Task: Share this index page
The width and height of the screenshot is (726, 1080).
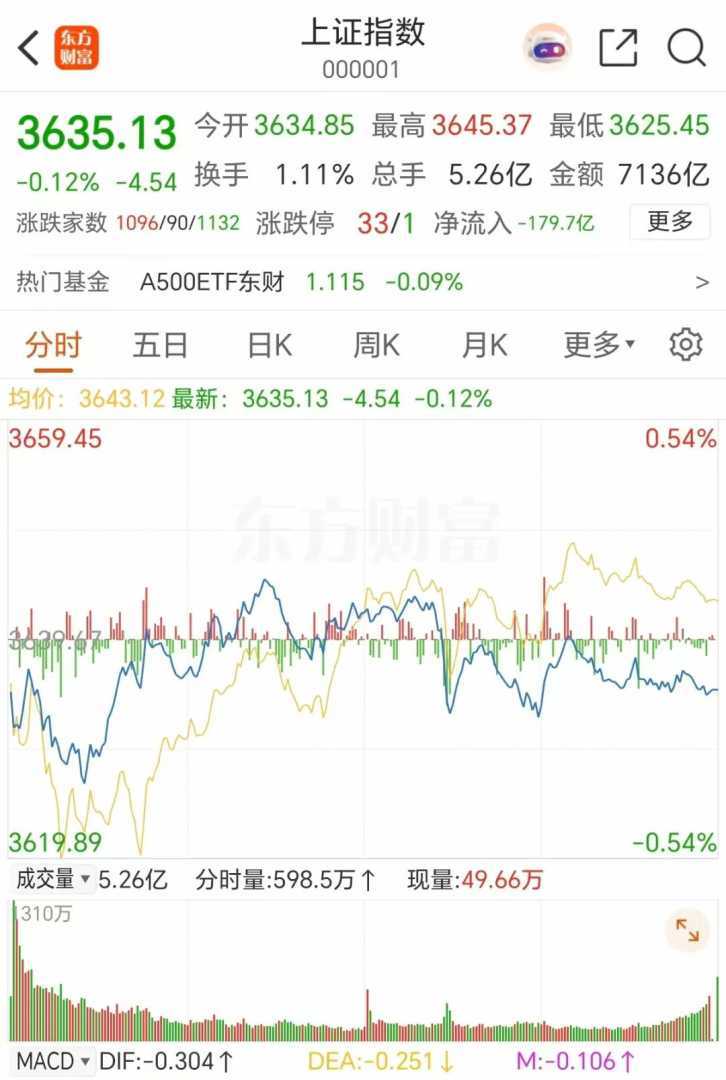Action: coord(618,47)
